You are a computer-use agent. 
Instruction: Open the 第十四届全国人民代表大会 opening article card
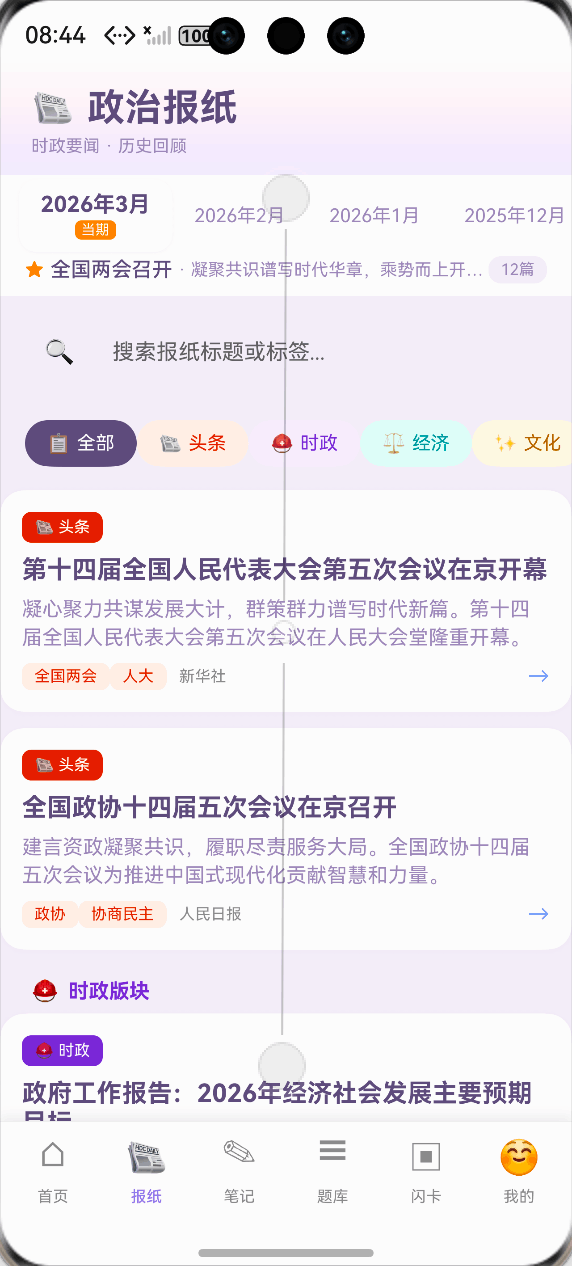tap(286, 601)
